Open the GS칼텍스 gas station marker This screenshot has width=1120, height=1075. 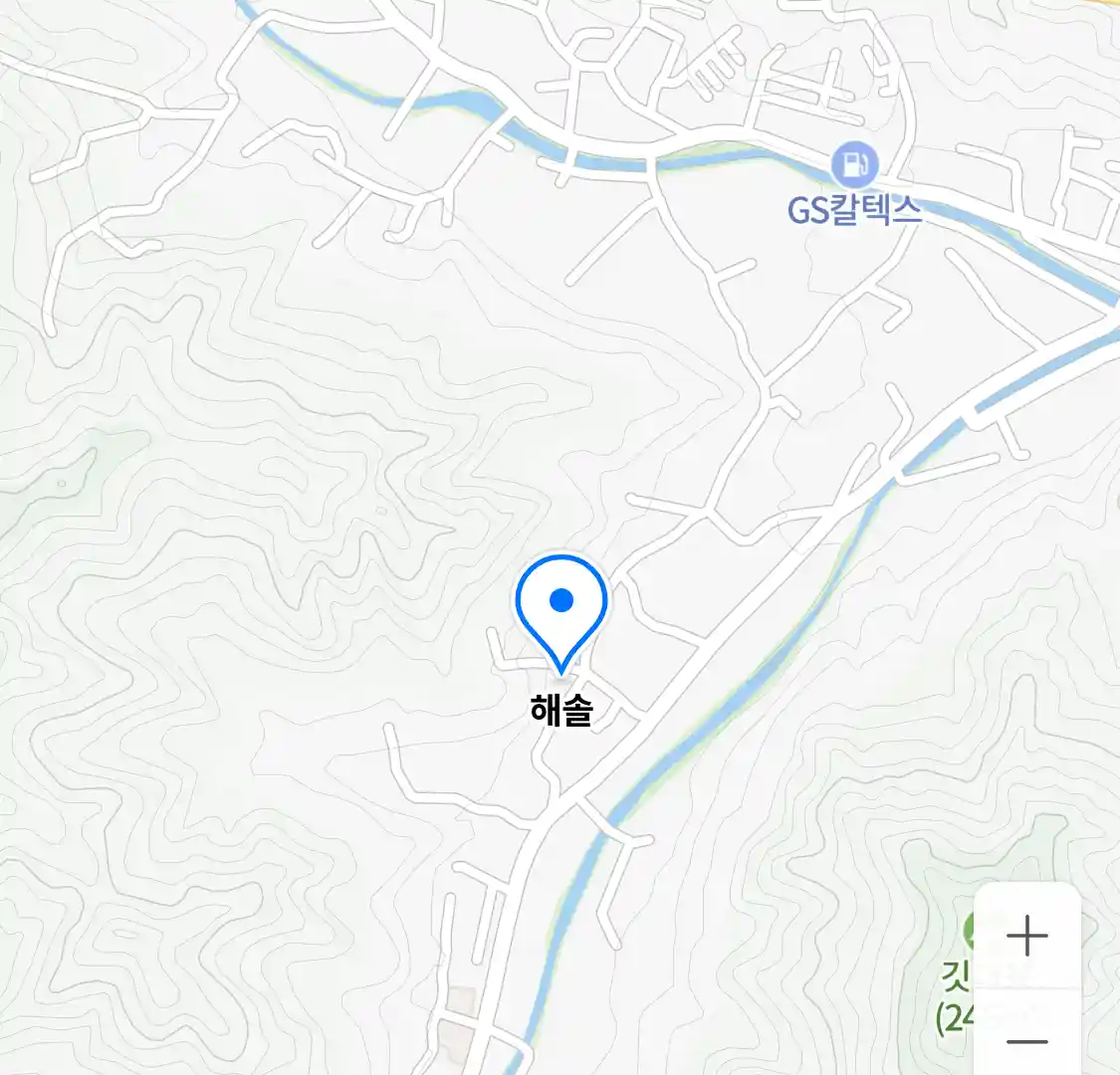[854, 164]
